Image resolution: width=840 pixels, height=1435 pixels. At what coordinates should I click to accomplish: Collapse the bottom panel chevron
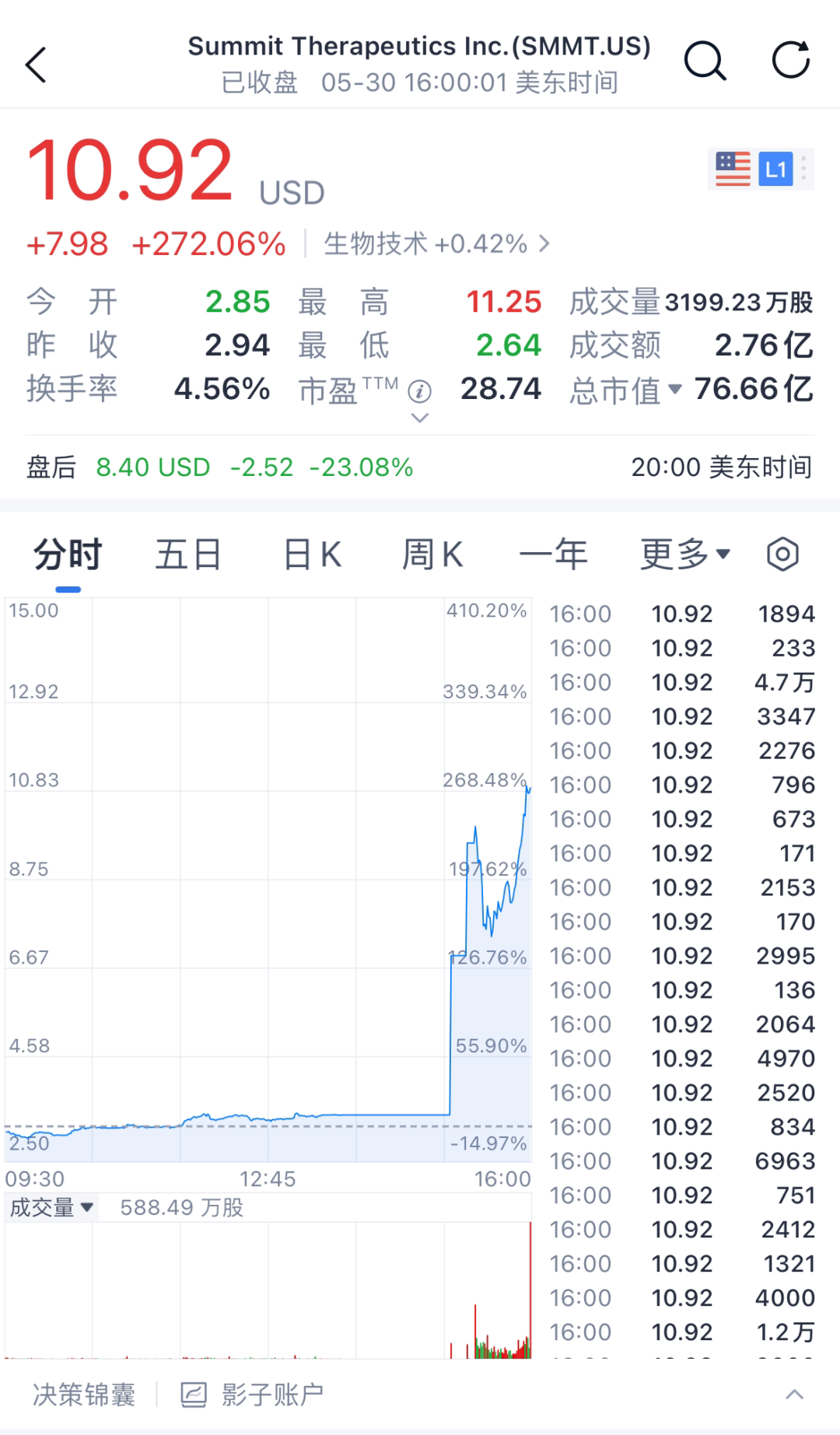coord(793,1394)
